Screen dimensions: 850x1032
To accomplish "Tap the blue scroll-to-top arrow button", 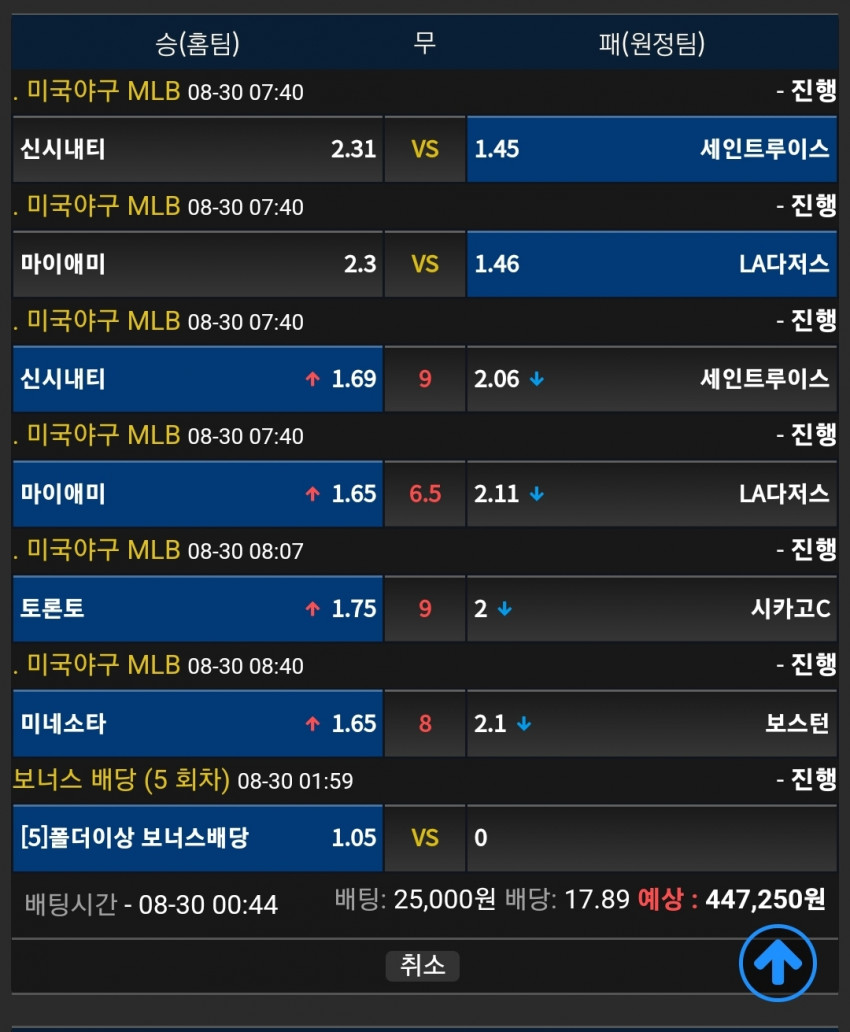I will click(x=778, y=963).
